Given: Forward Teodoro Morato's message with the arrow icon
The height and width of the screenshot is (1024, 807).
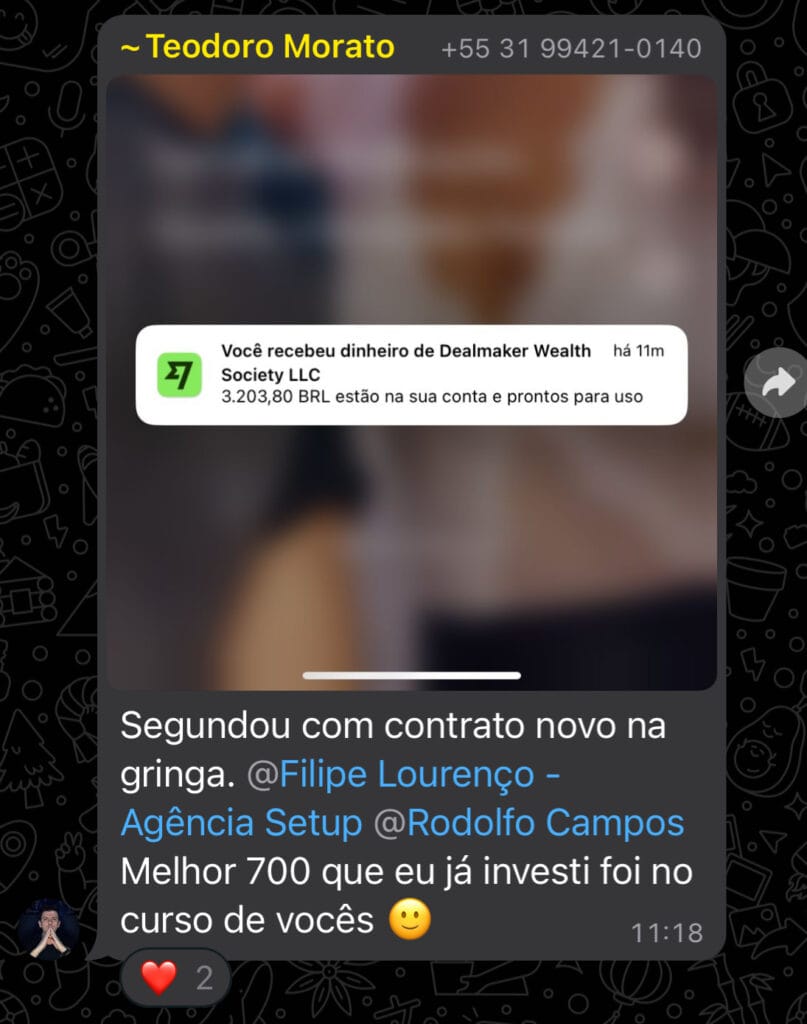Looking at the screenshot, I should (x=777, y=382).
